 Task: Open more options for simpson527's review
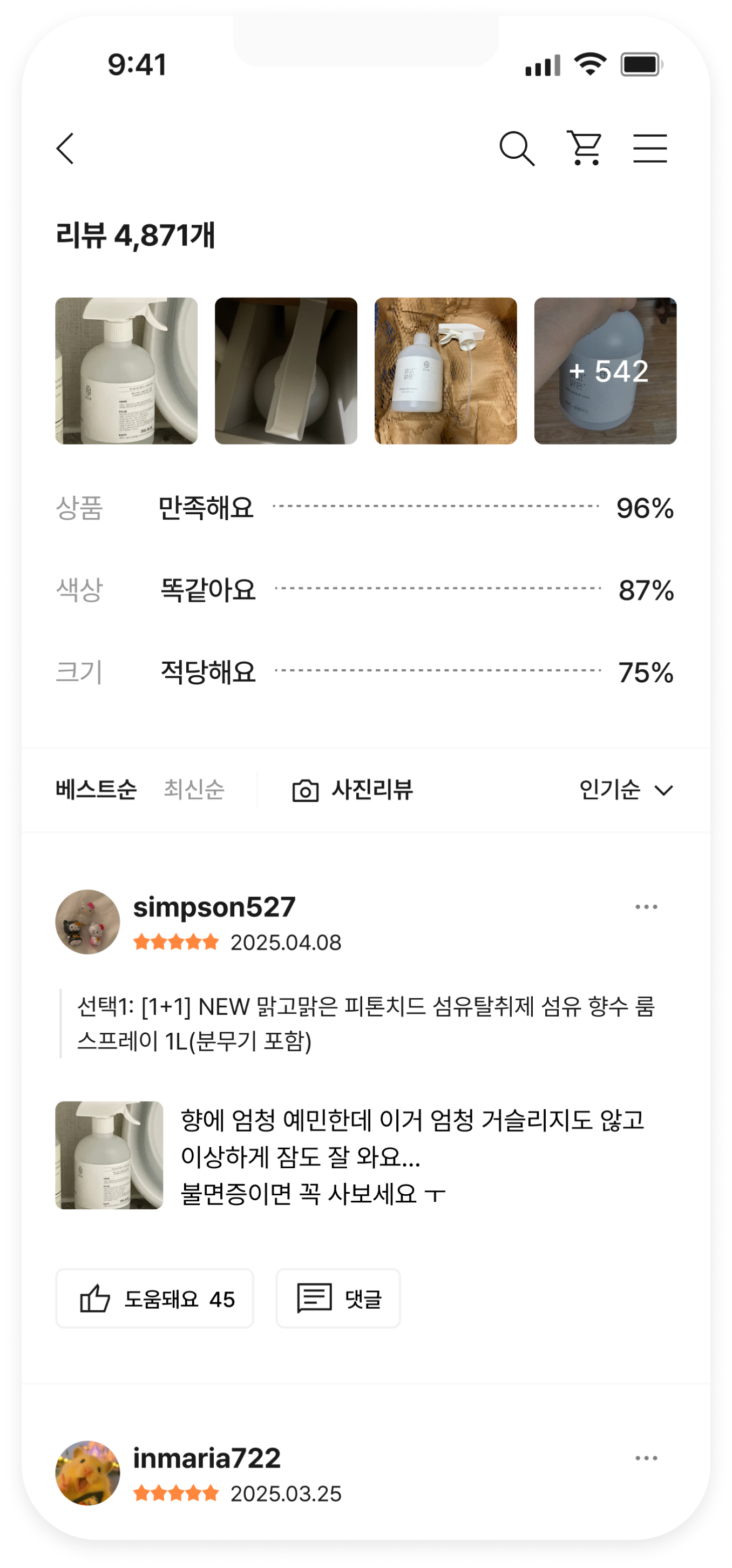(646, 907)
